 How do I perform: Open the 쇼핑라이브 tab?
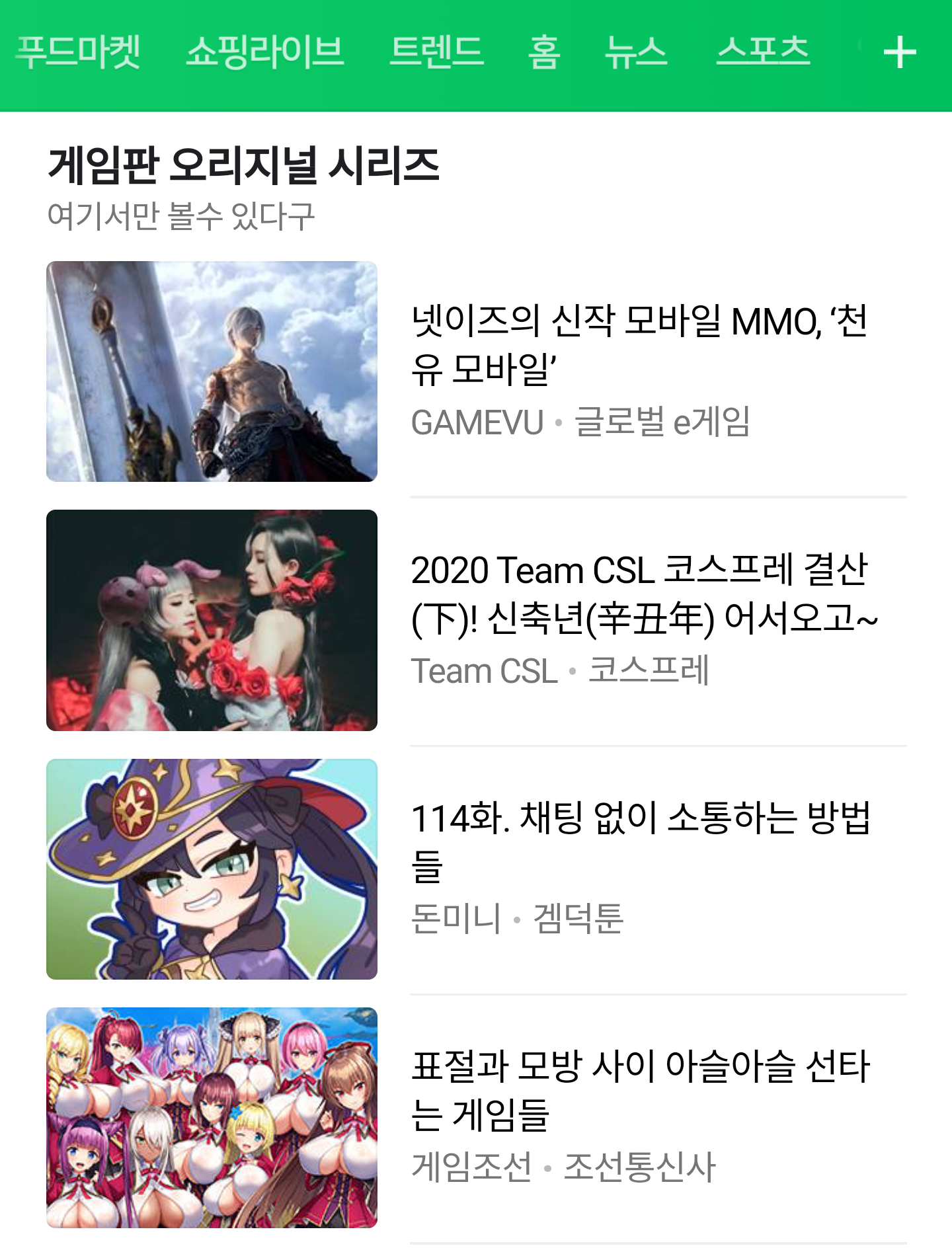(264, 52)
